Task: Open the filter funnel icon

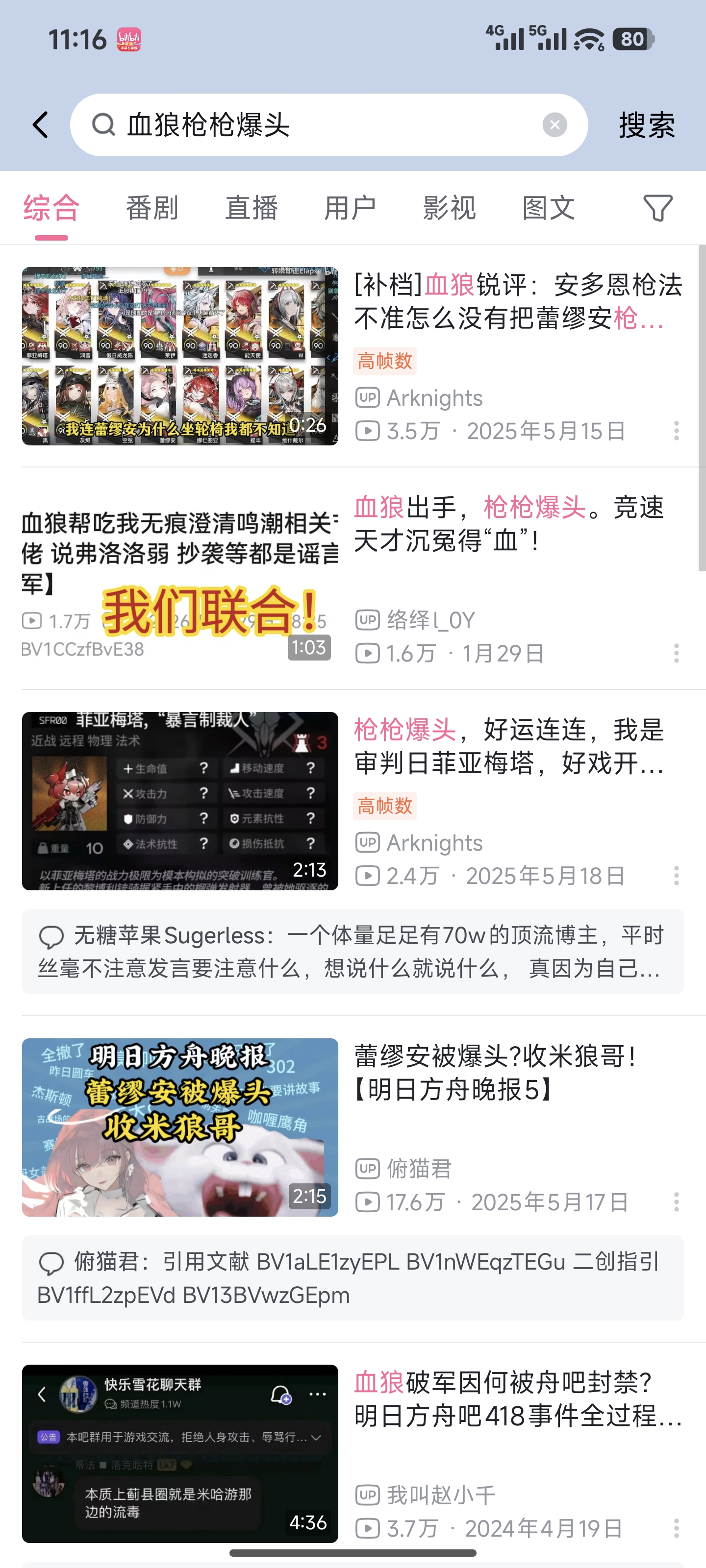Action: pyautogui.click(x=658, y=208)
